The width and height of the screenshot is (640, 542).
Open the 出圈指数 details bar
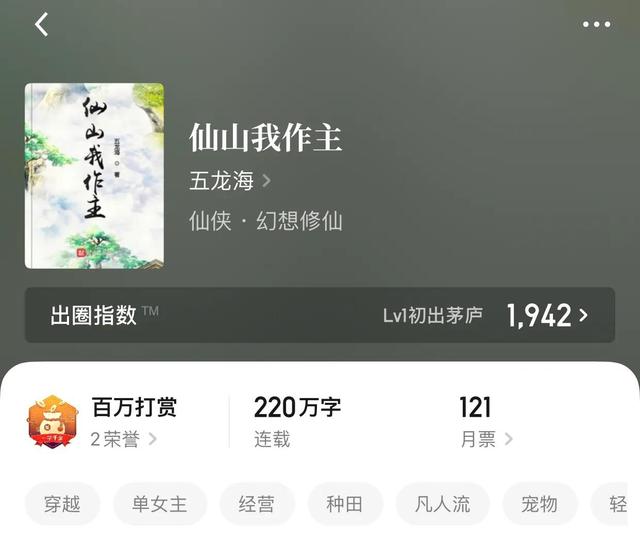click(320, 315)
